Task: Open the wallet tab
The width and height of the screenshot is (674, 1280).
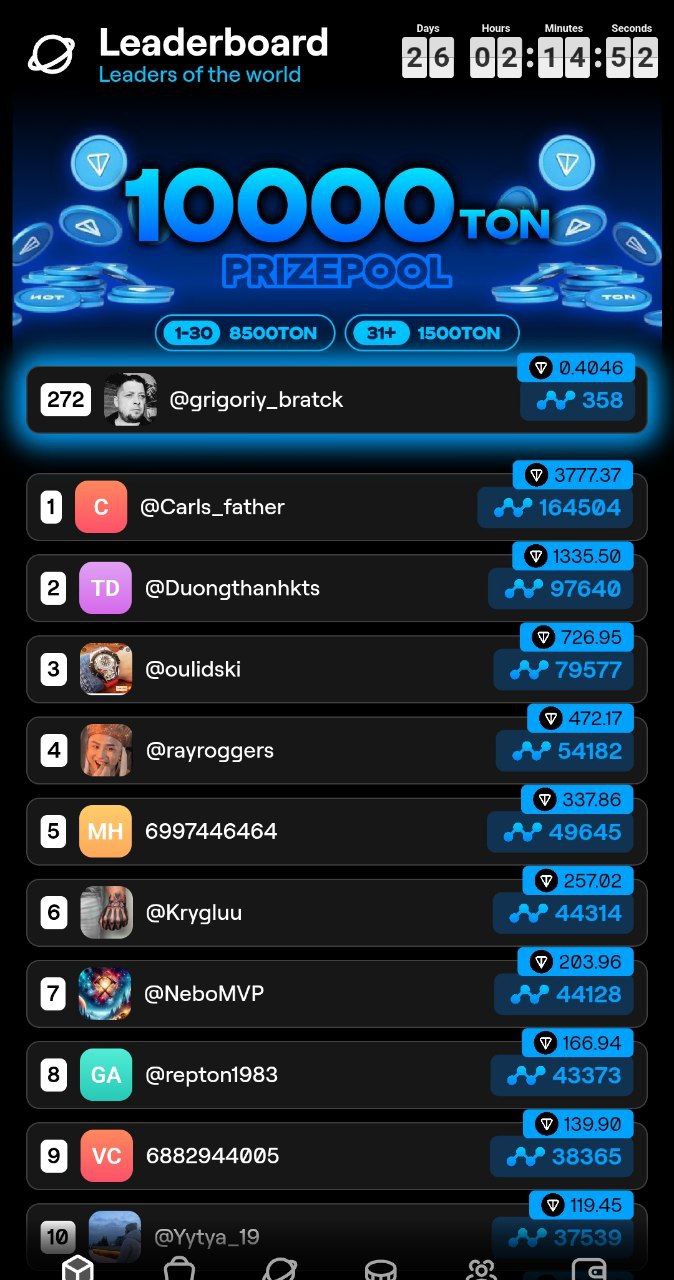Action: point(589,1268)
